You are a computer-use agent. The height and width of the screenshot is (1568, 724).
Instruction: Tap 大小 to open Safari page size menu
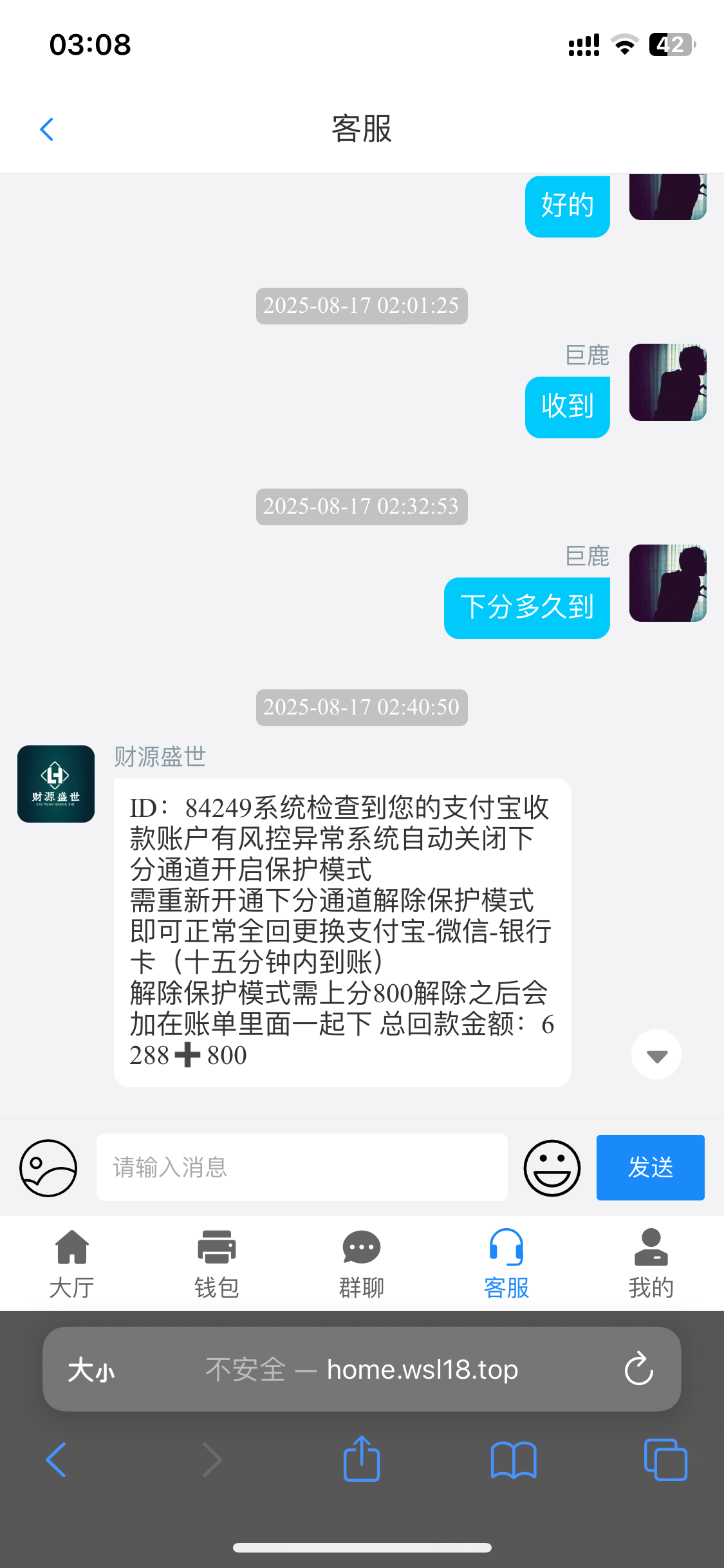(x=90, y=1369)
